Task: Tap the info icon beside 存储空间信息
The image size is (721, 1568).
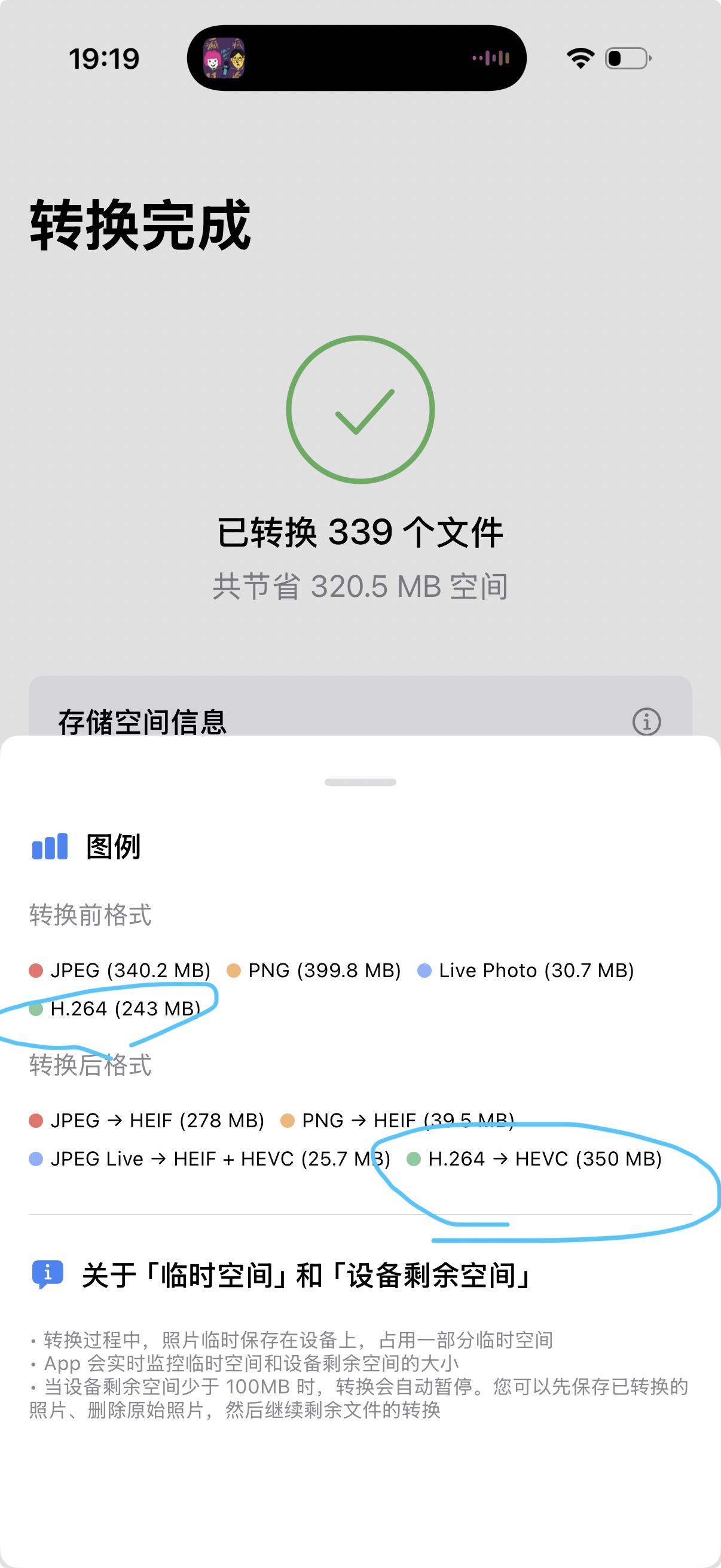Action: (x=646, y=722)
